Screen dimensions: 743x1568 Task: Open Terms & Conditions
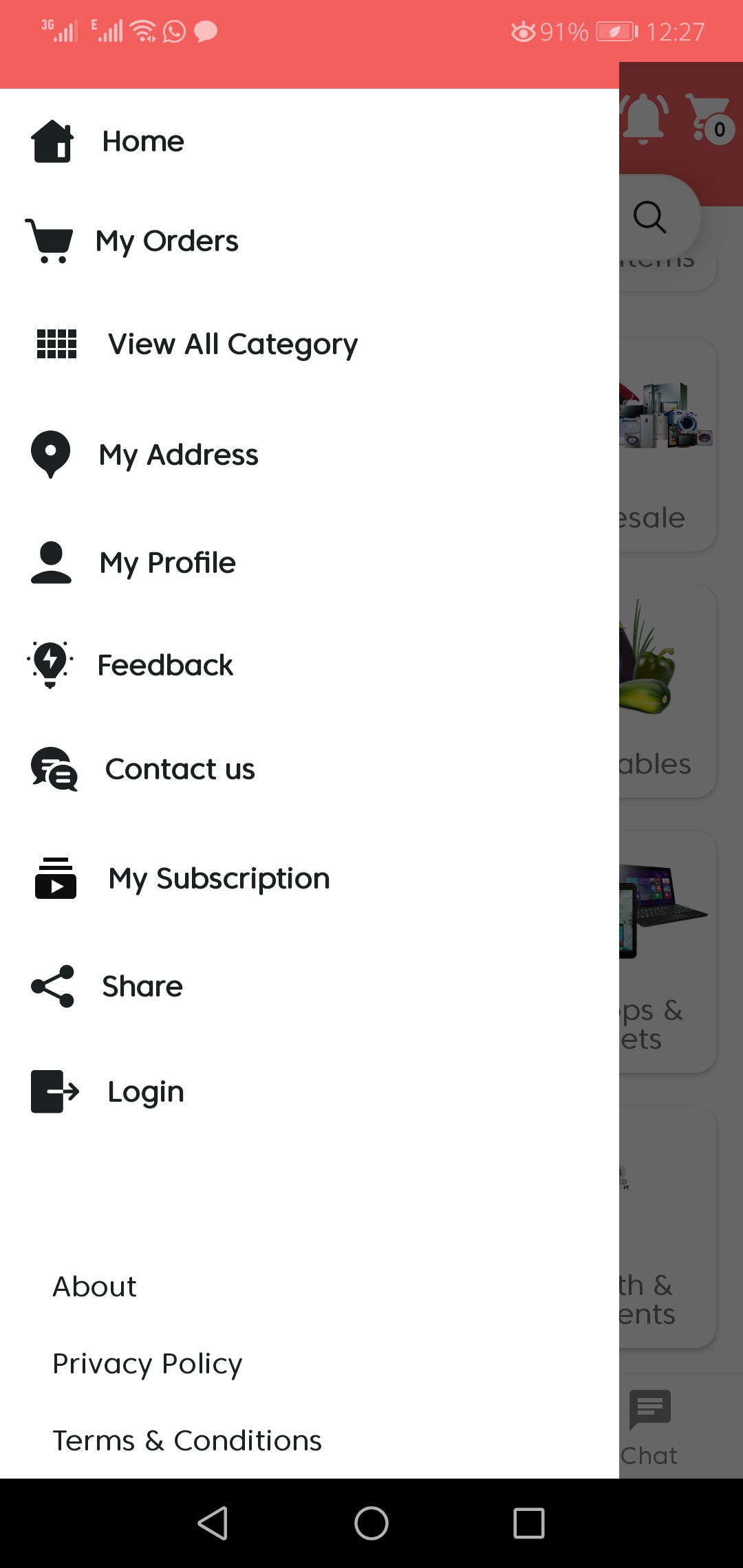[187, 1441]
